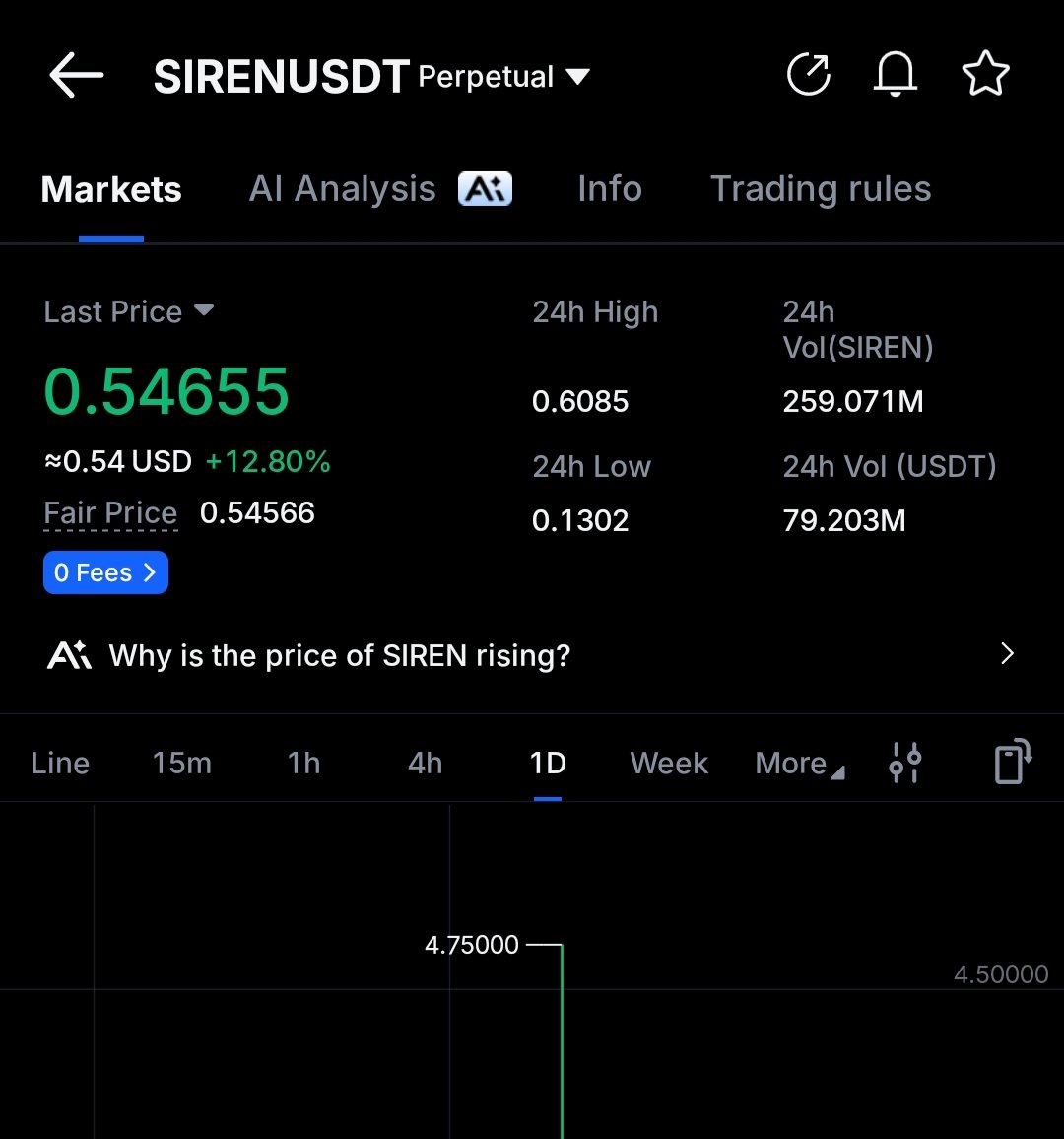Select the Markets tab
The image size is (1064, 1139).
pos(111,190)
